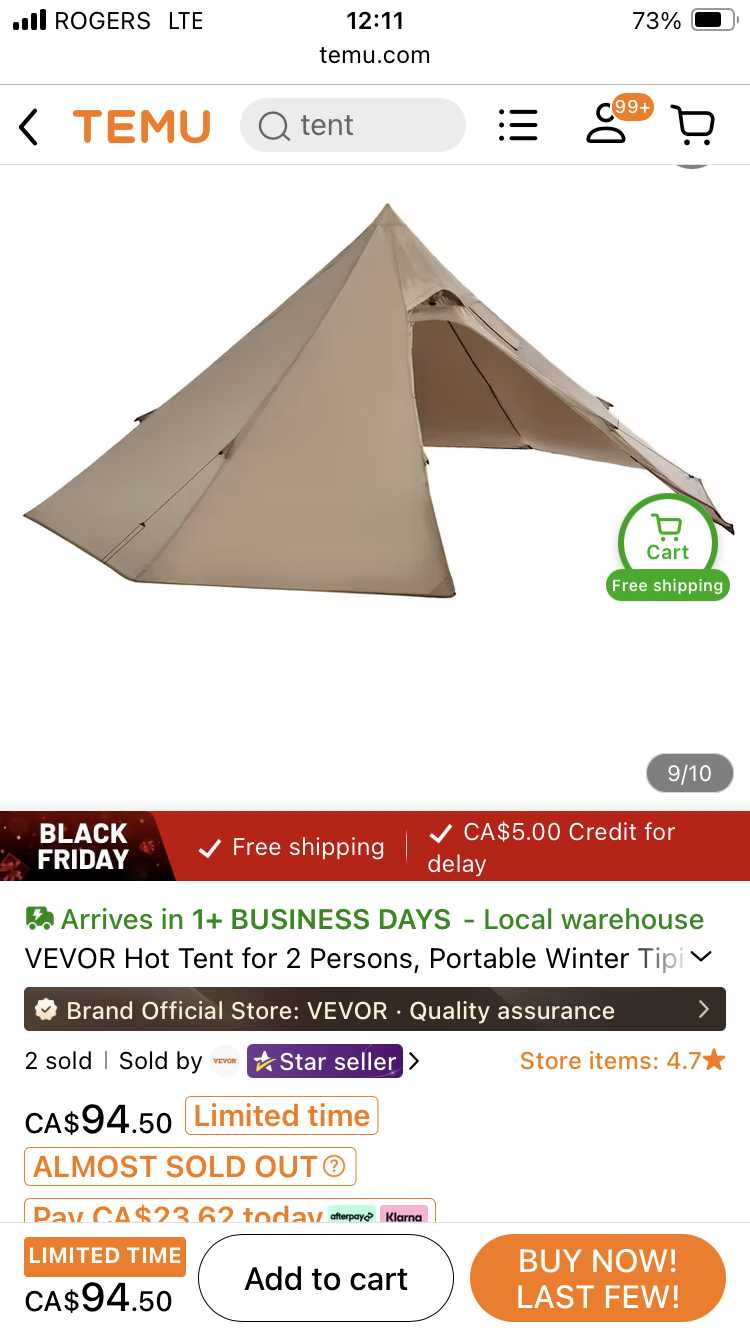Open the Pay CA$23.62 today installment option
750x1334 pixels.
tap(230, 1212)
